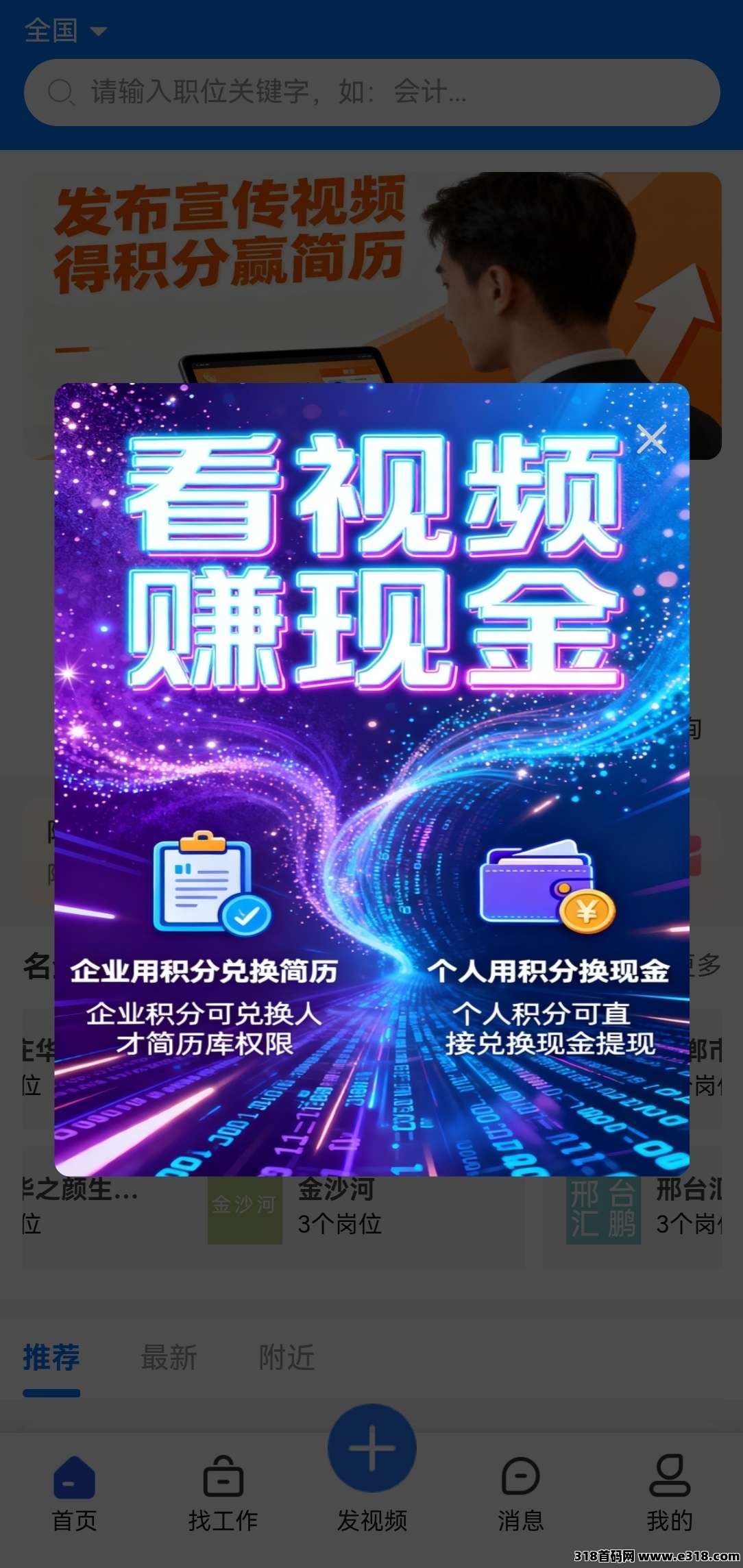Select the 推荐 tab
The image size is (743, 1568).
point(51,1356)
